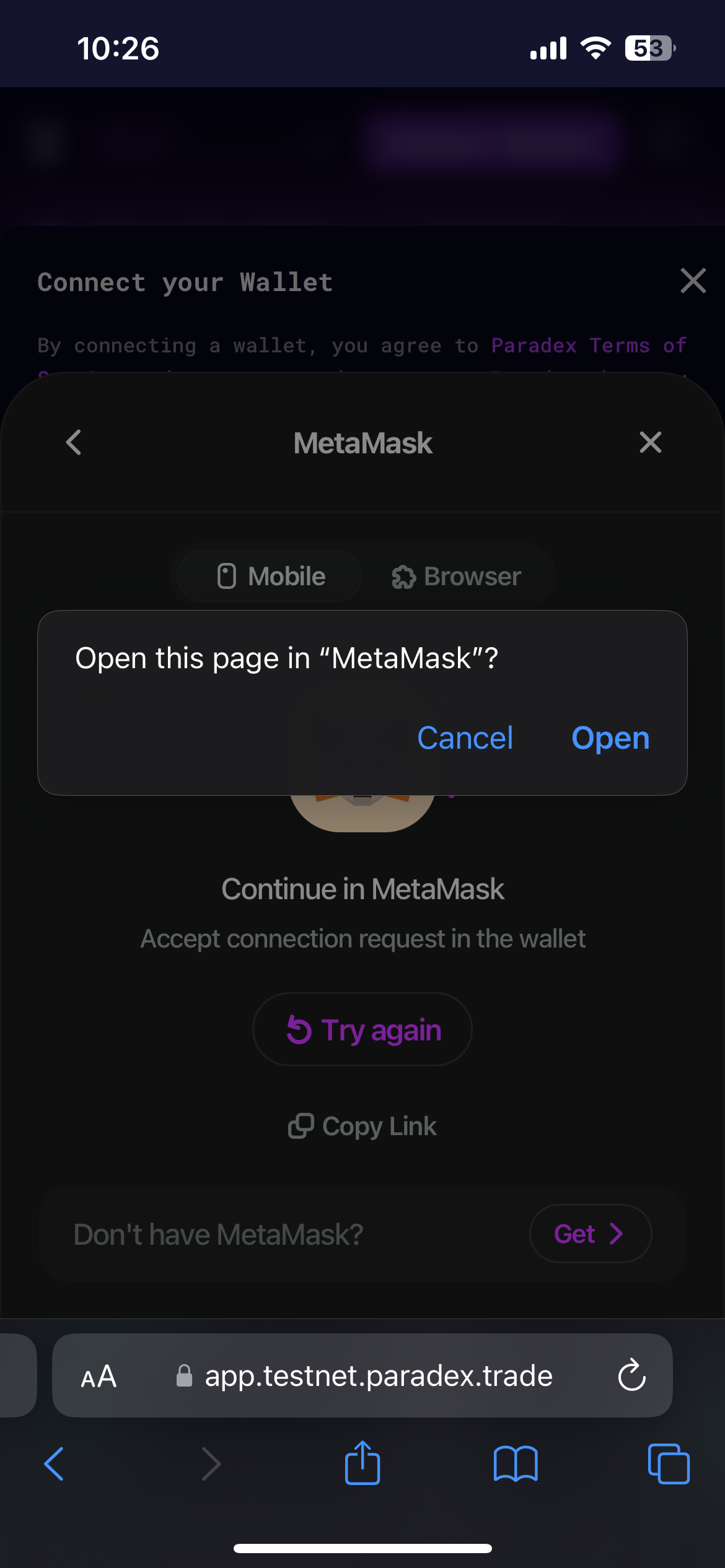The image size is (725, 1568).
Task: Dismiss the Connect your Wallet dialog
Action: point(693,281)
